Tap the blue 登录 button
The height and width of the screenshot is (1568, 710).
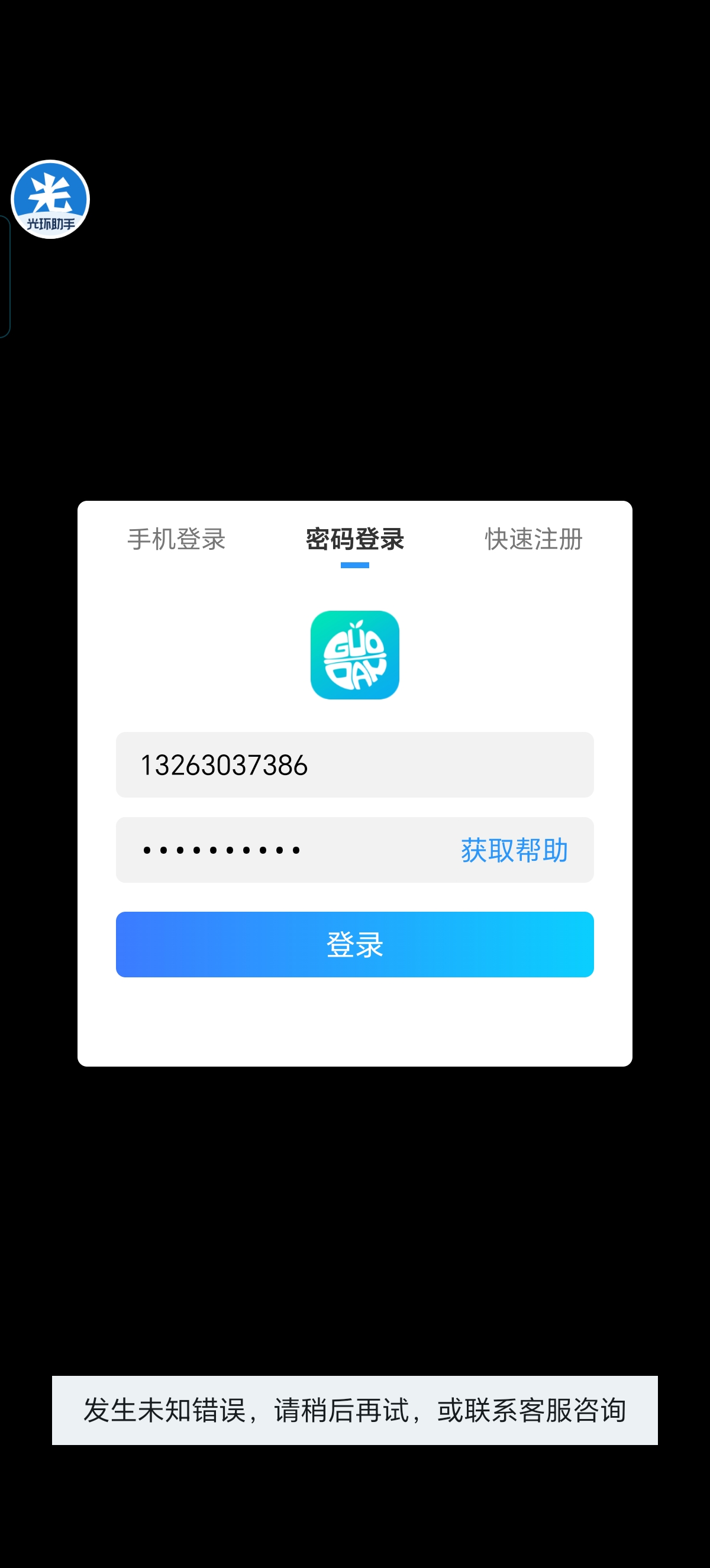point(354,944)
